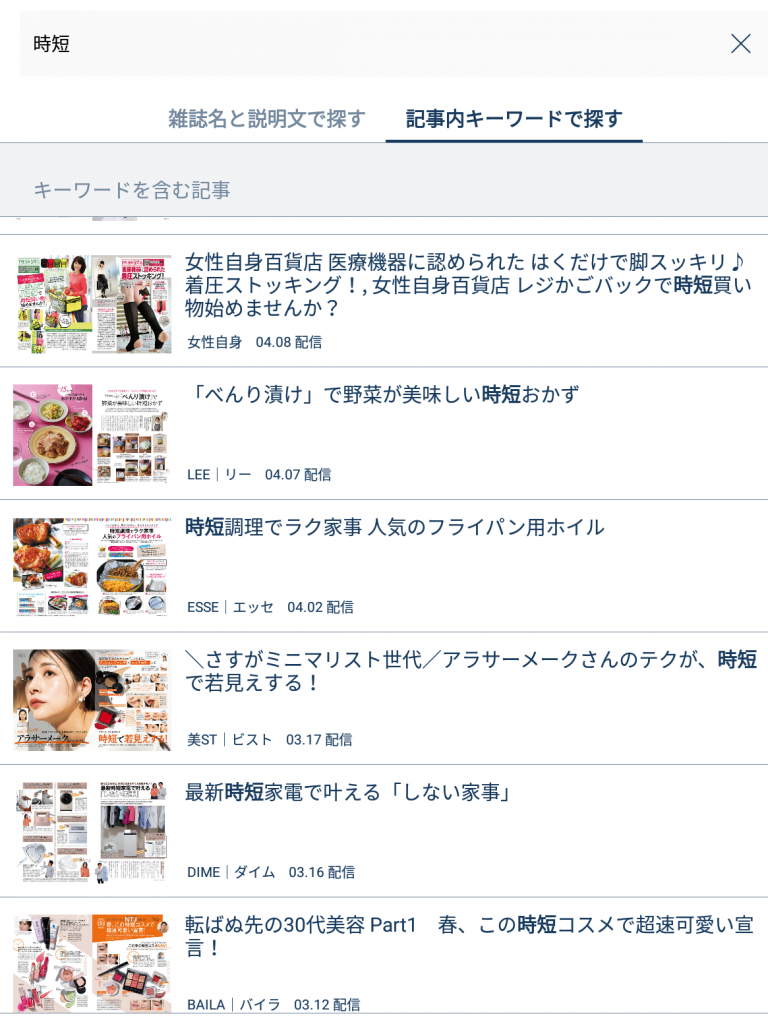768x1024 pixels.
Task: Open BAILA 転ばぬ先の30代美容 article
Action: click(468, 936)
